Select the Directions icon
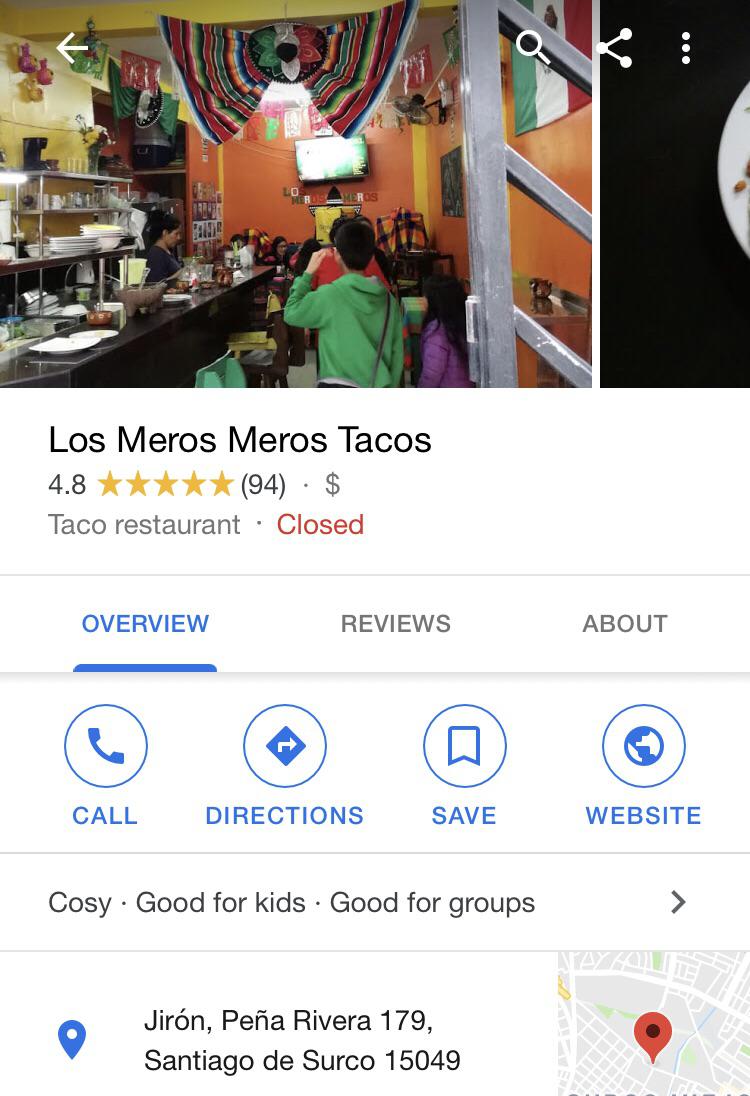This screenshot has width=750, height=1096. tap(285, 745)
